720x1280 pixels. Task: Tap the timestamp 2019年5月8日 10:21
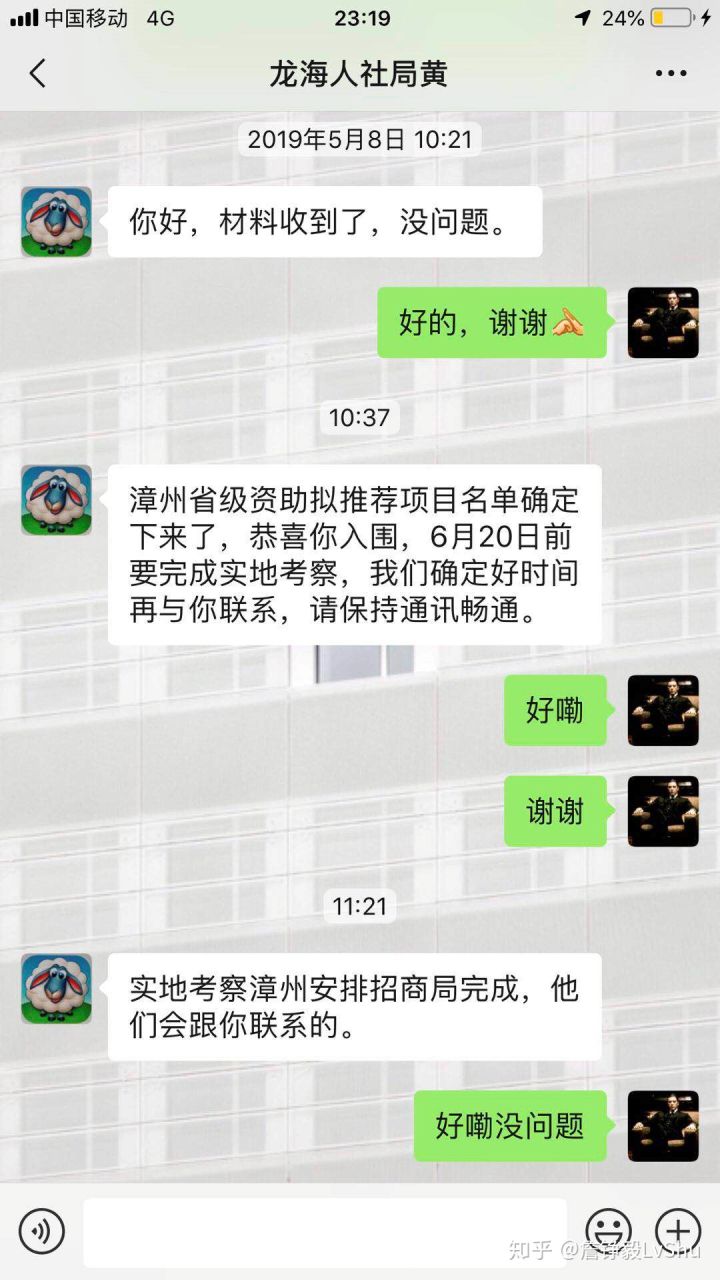pyautogui.click(x=360, y=140)
